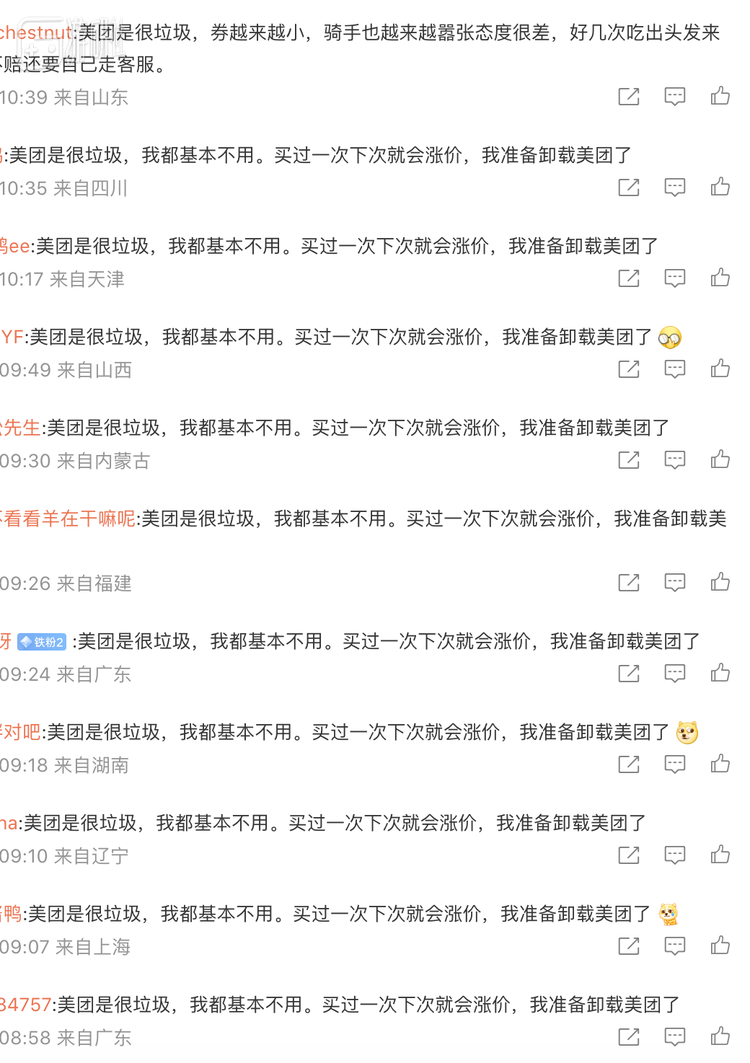Share the 09:30 comment from 内蒙古

[x=629, y=460]
